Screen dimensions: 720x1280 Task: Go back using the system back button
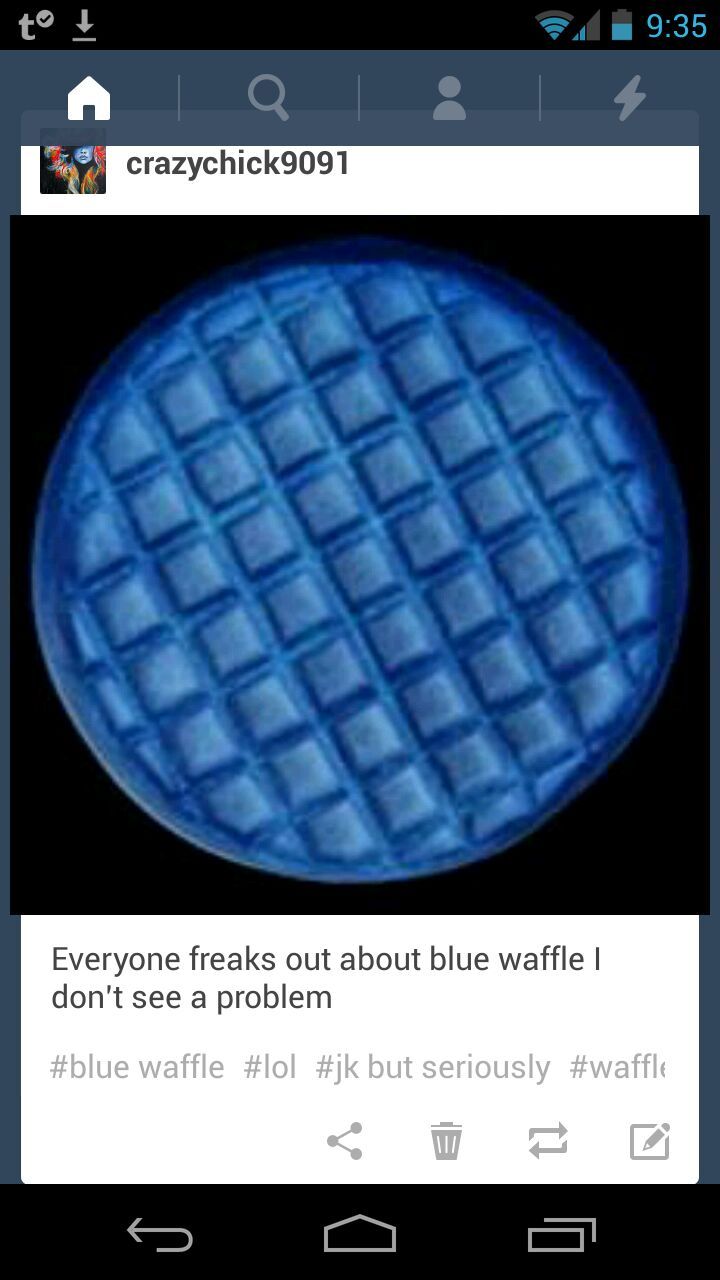coord(160,1236)
